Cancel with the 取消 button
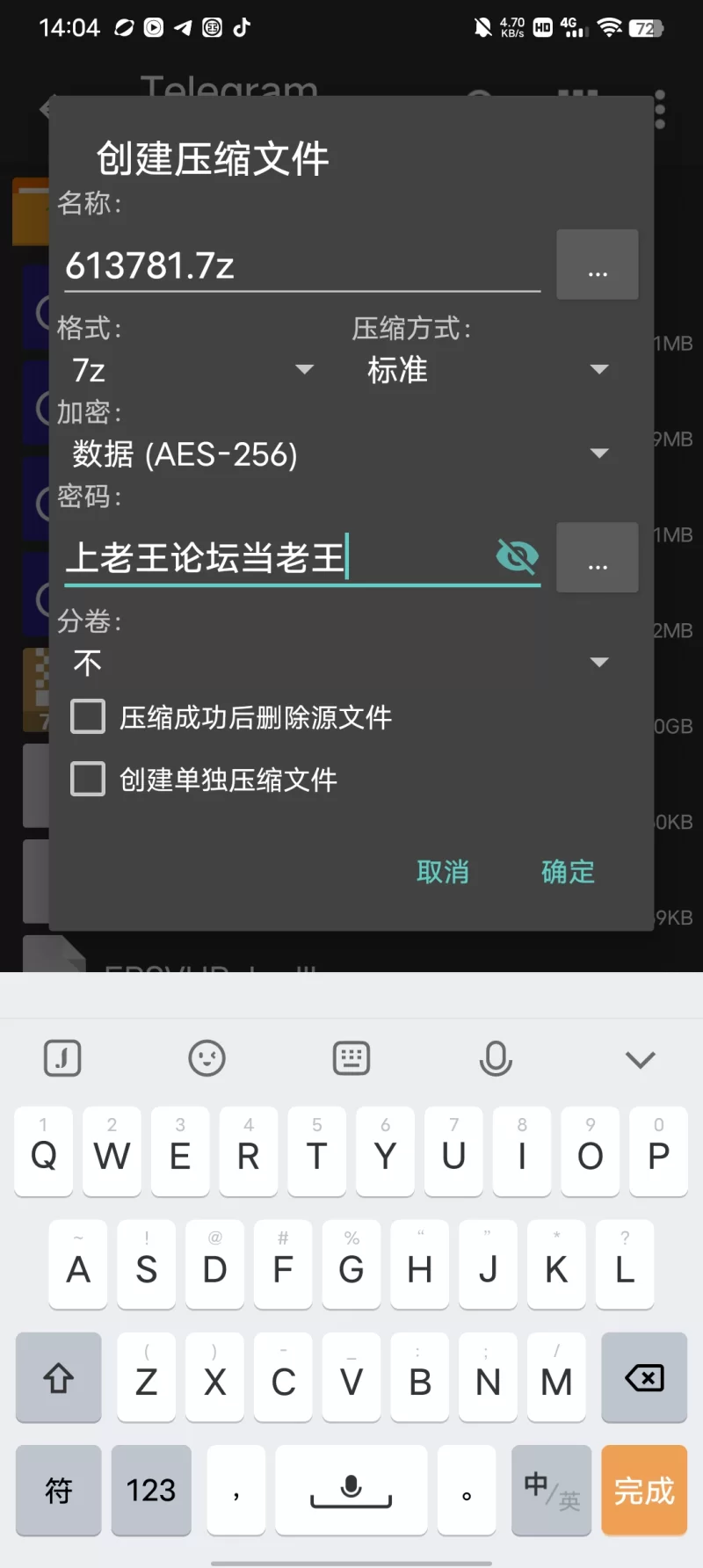 tap(443, 872)
